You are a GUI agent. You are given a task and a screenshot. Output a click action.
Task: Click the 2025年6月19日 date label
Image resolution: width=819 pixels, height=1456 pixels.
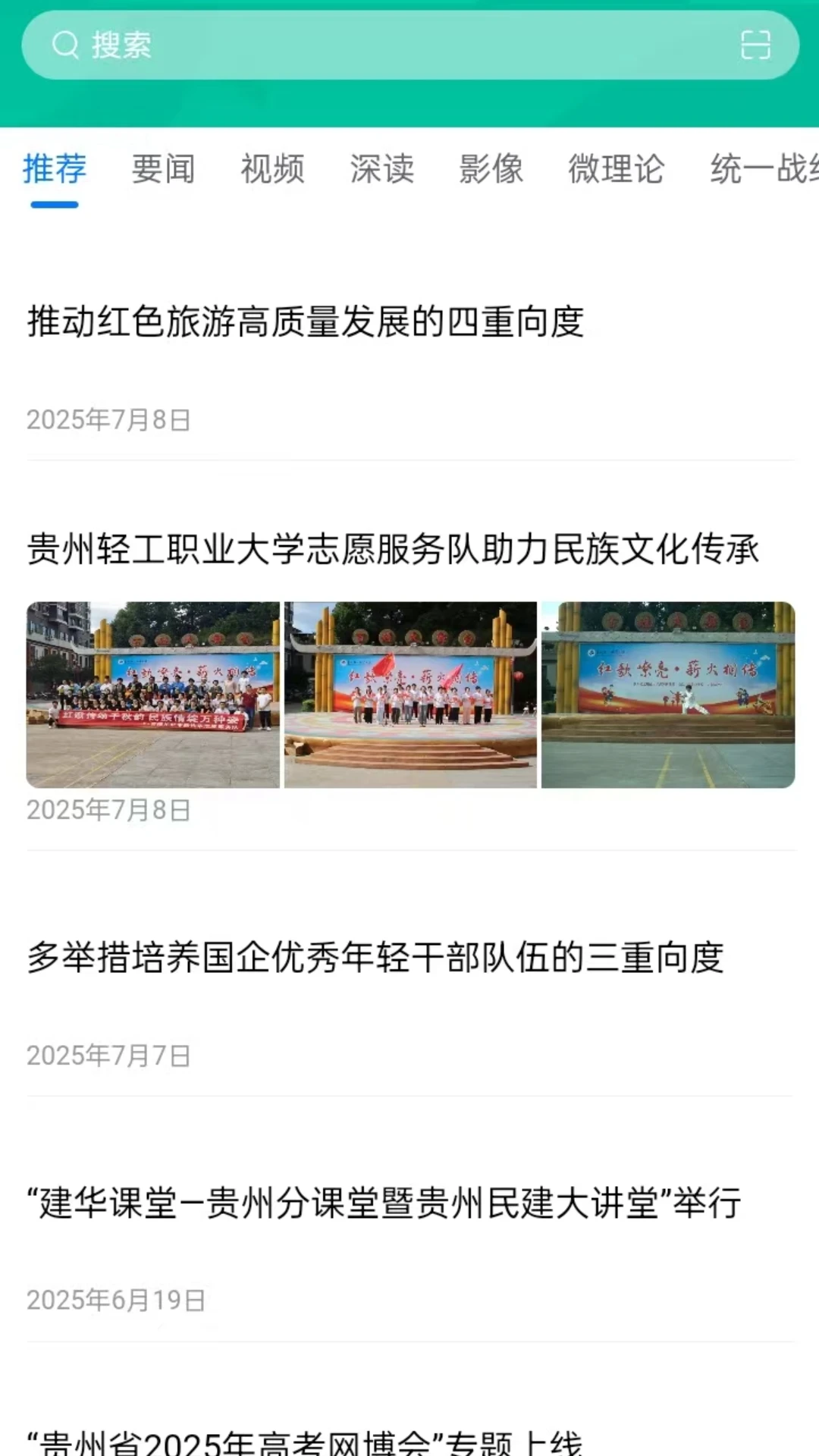[115, 1299]
